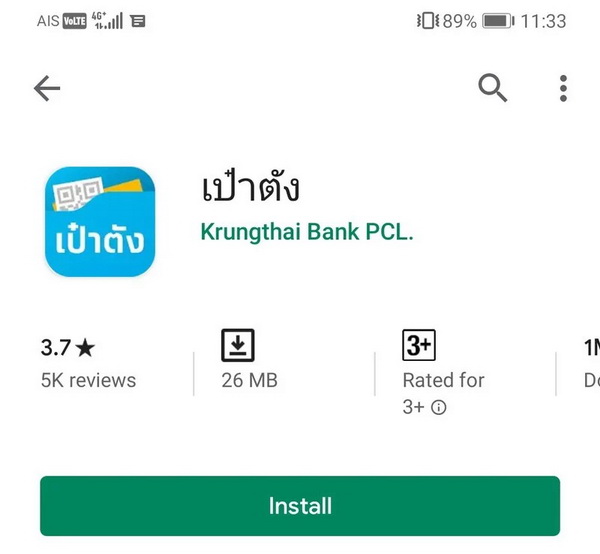Viewport: 600px width, 554px height.
Task: Open the Krungthai Bank PCL. developer page
Action: [x=307, y=232]
